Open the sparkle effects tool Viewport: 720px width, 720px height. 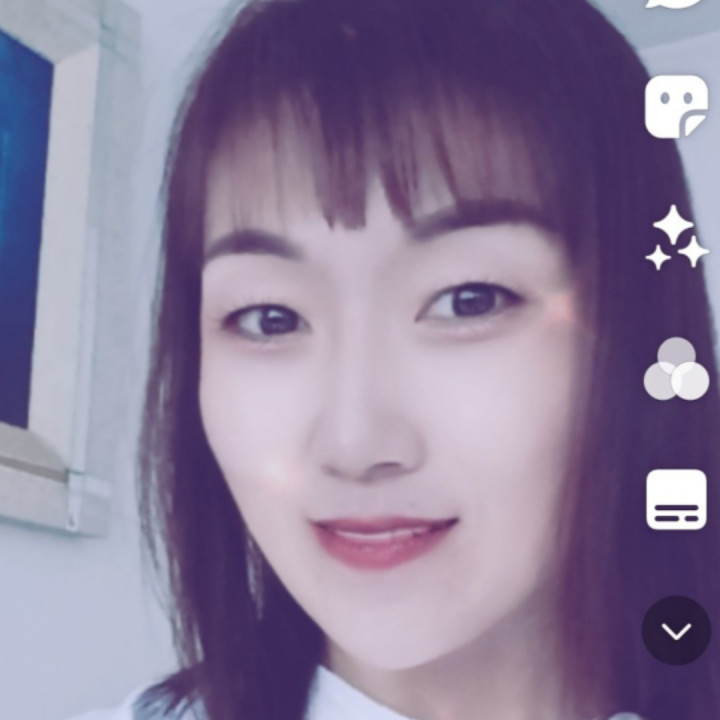tap(676, 238)
